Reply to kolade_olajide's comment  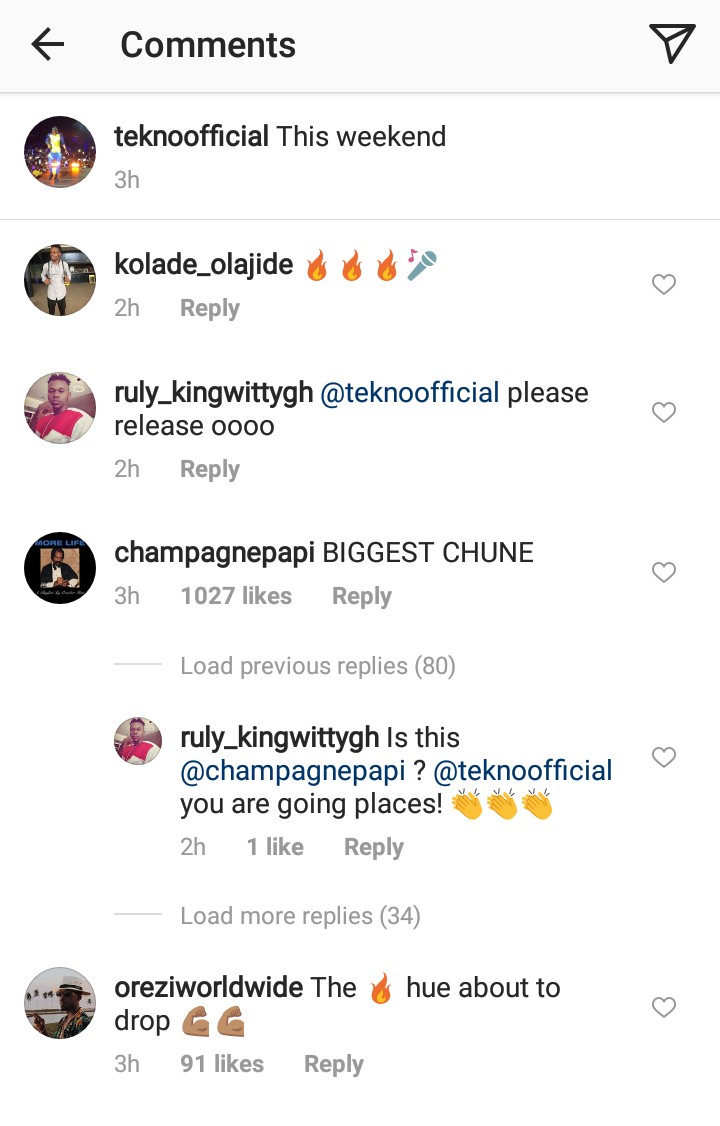pos(209,308)
